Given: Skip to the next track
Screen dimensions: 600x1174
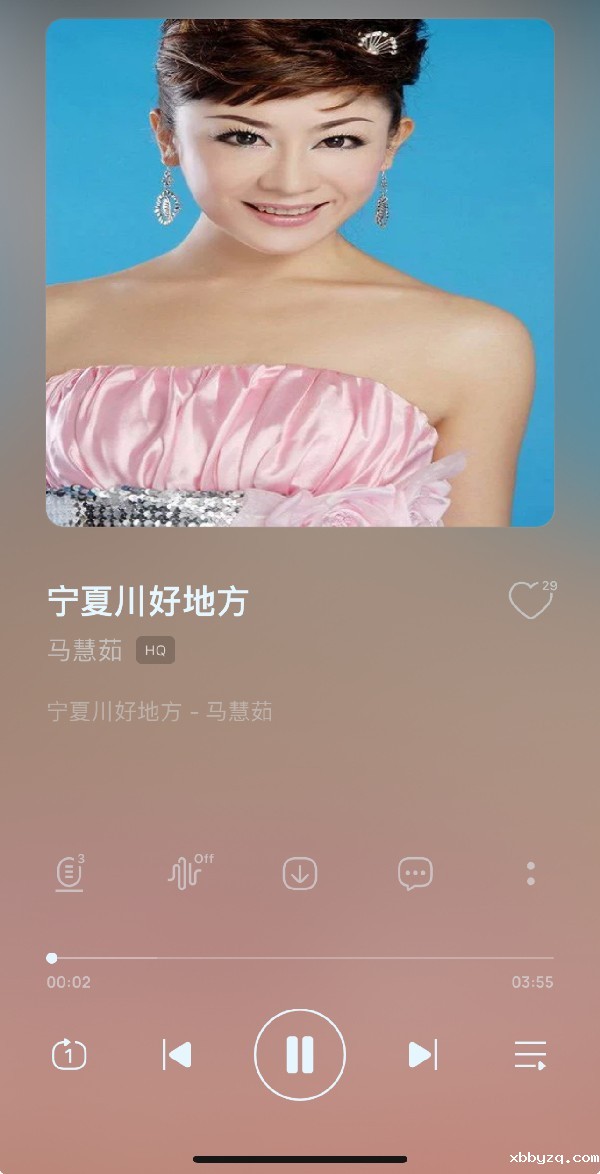Looking at the screenshot, I should click(422, 1055).
